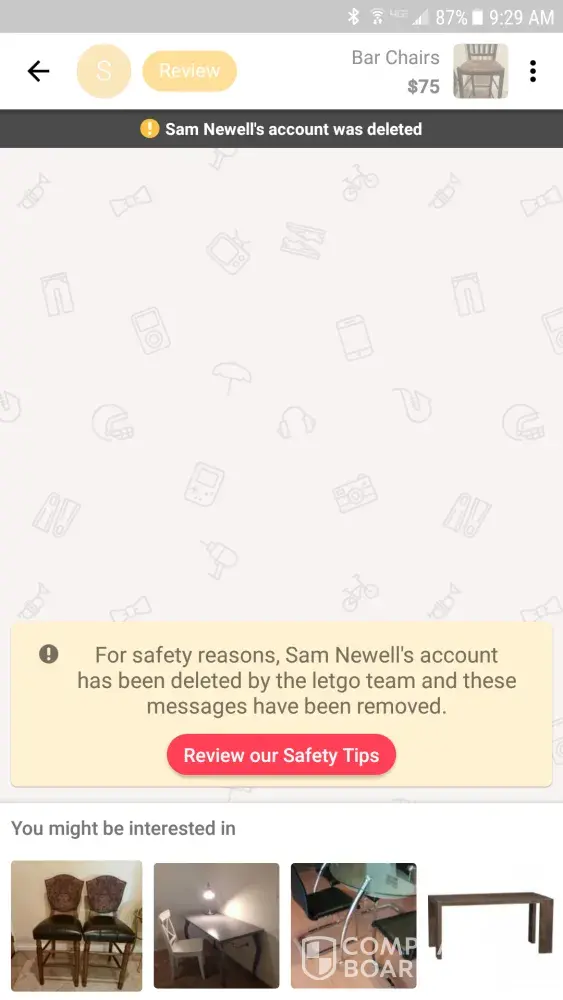The image size is (563, 1000).
Task: Open Sam Newell's profile avatar
Action: pyautogui.click(x=103, y=71)
